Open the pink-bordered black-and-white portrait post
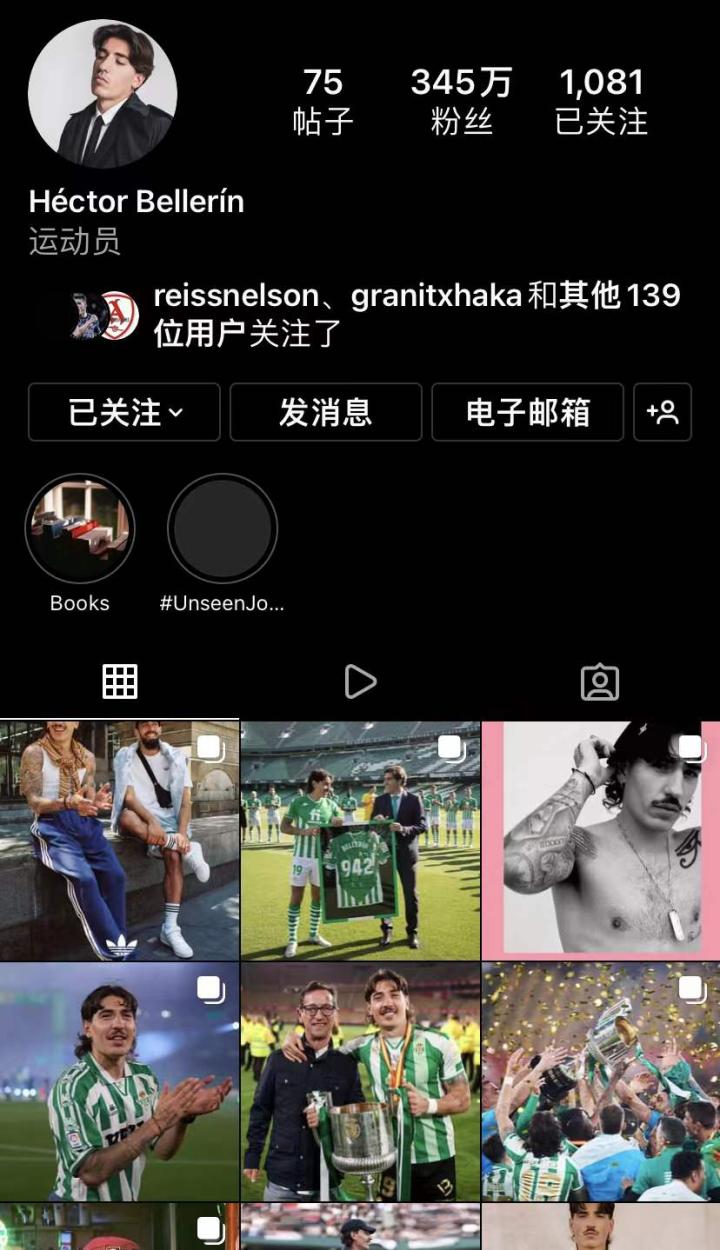 [x=601, y=840]
